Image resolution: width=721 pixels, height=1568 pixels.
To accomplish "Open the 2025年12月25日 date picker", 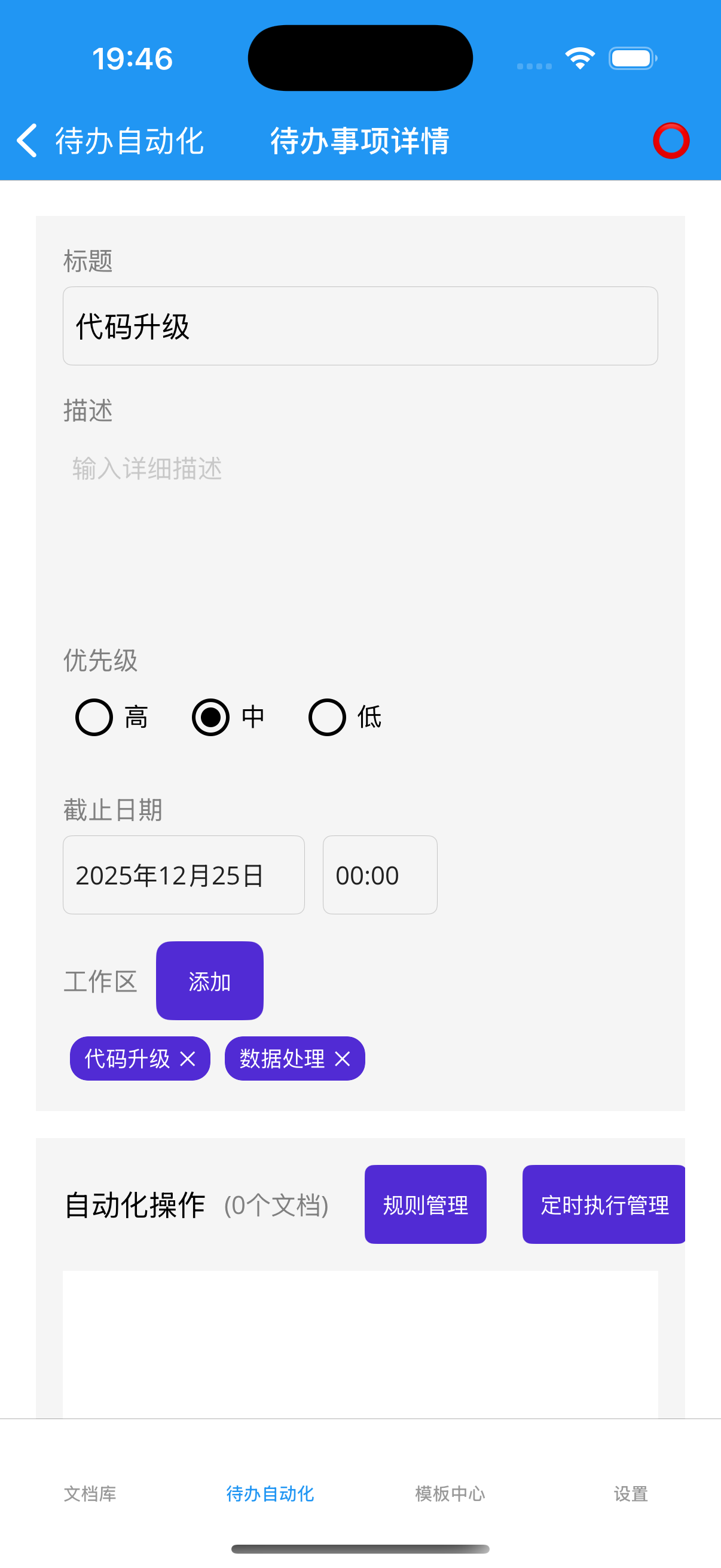I will point(183,875).
